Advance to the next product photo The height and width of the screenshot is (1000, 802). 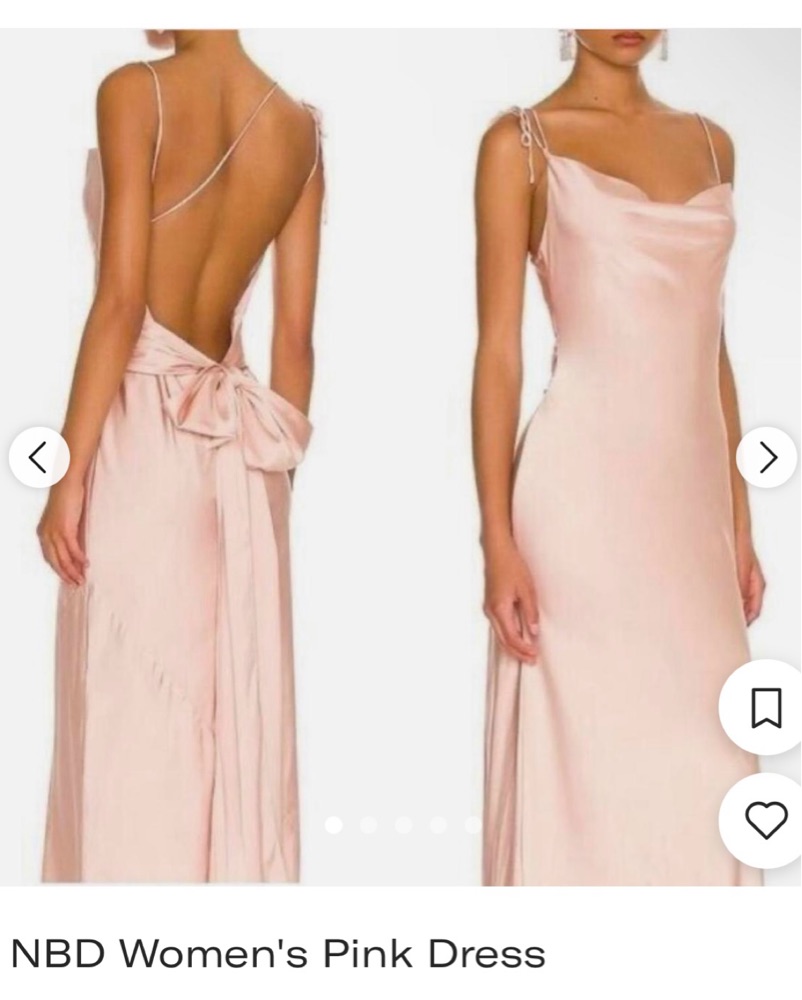(766, 458)
